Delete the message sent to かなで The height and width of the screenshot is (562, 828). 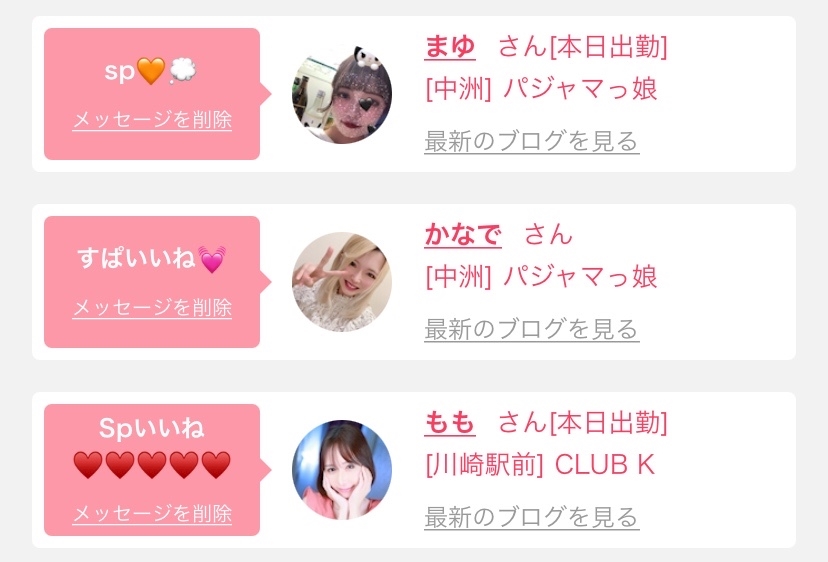152,308
